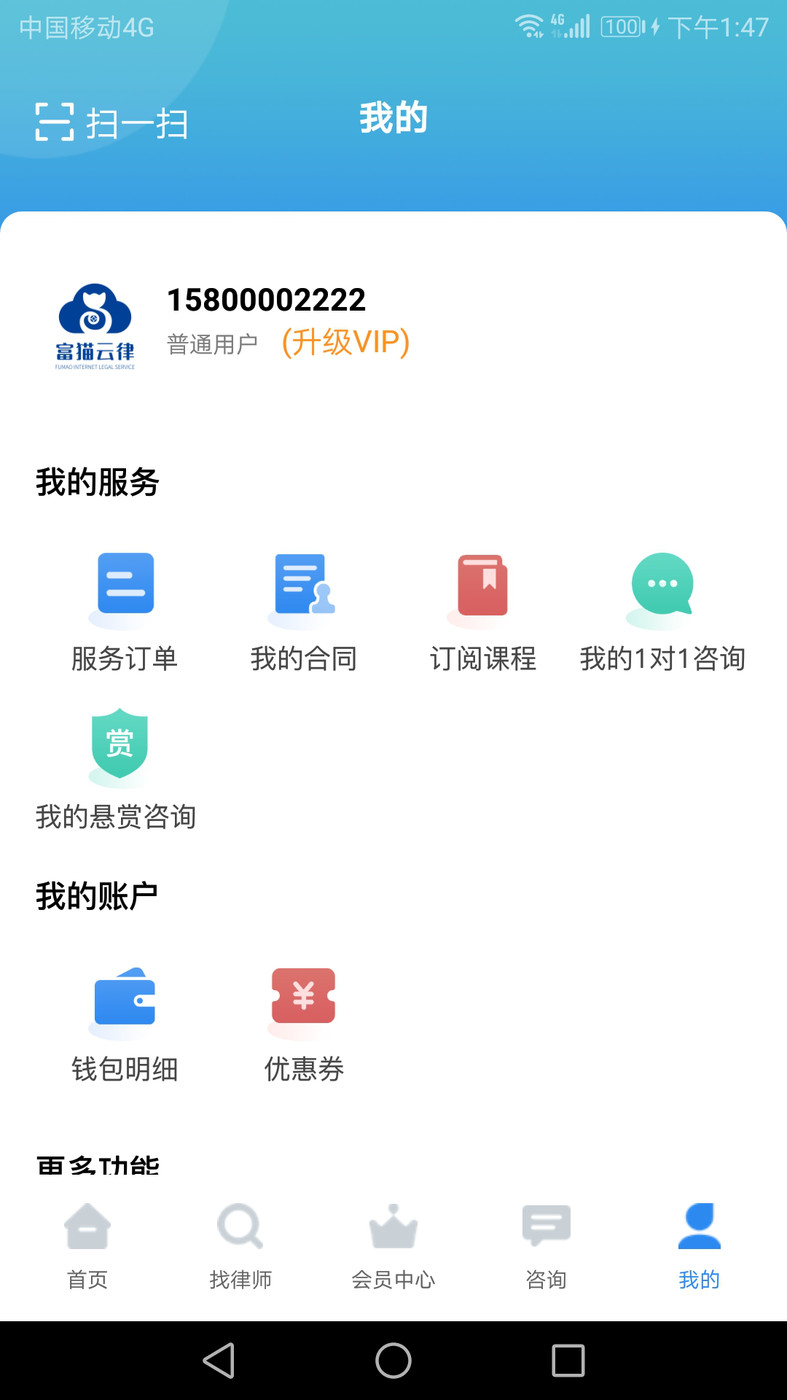This screenshot has width=787, height=1400.
Task: Open the 扫一扫 scanner
Action: click(x=111, y=122)
